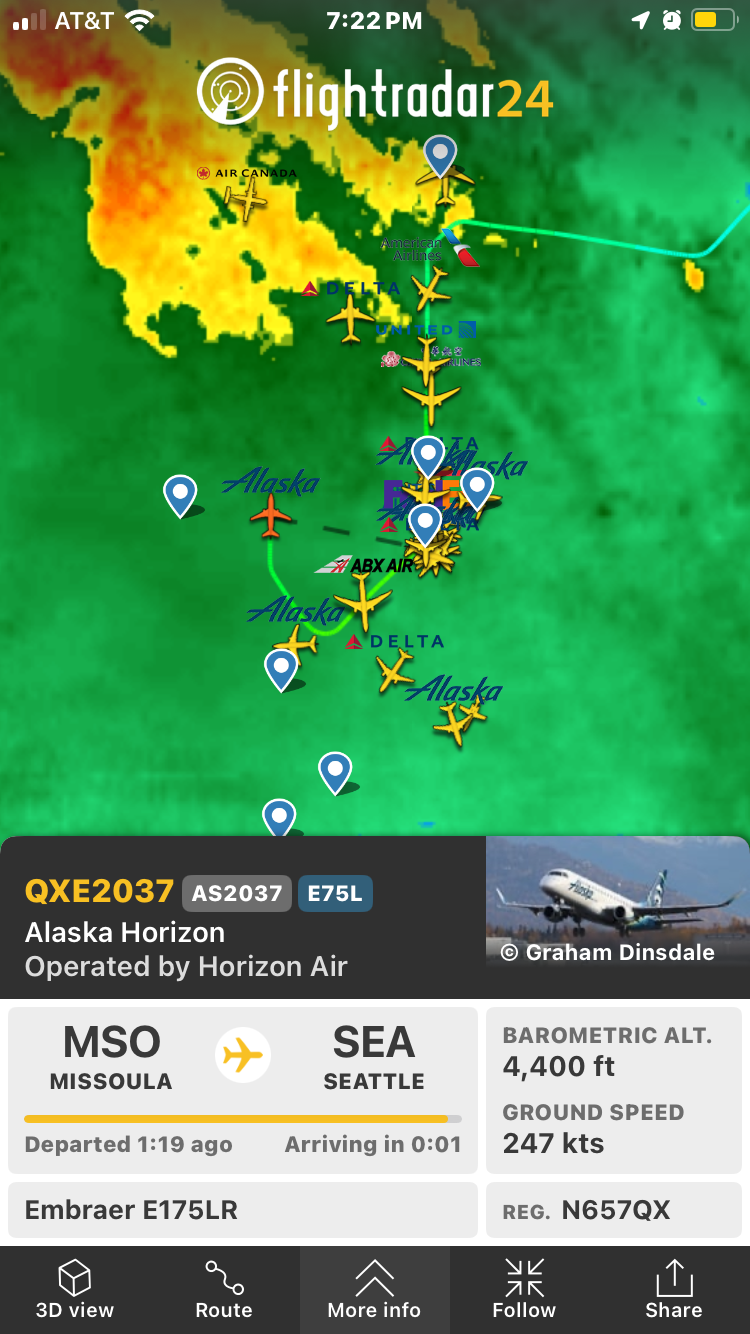This screenshot has height=1334, width=750.
Task: Follow this flight on map
Action: point(524,1290)
